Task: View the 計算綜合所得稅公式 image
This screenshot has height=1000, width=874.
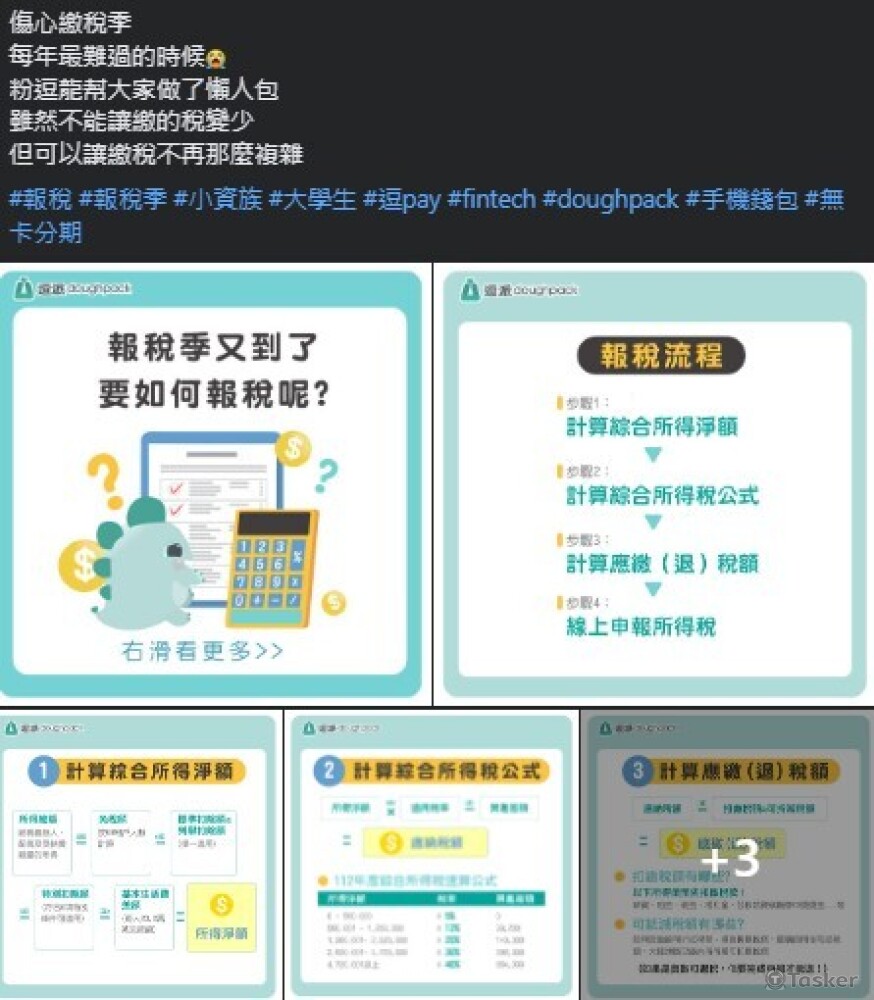Action: pos(431,855)
